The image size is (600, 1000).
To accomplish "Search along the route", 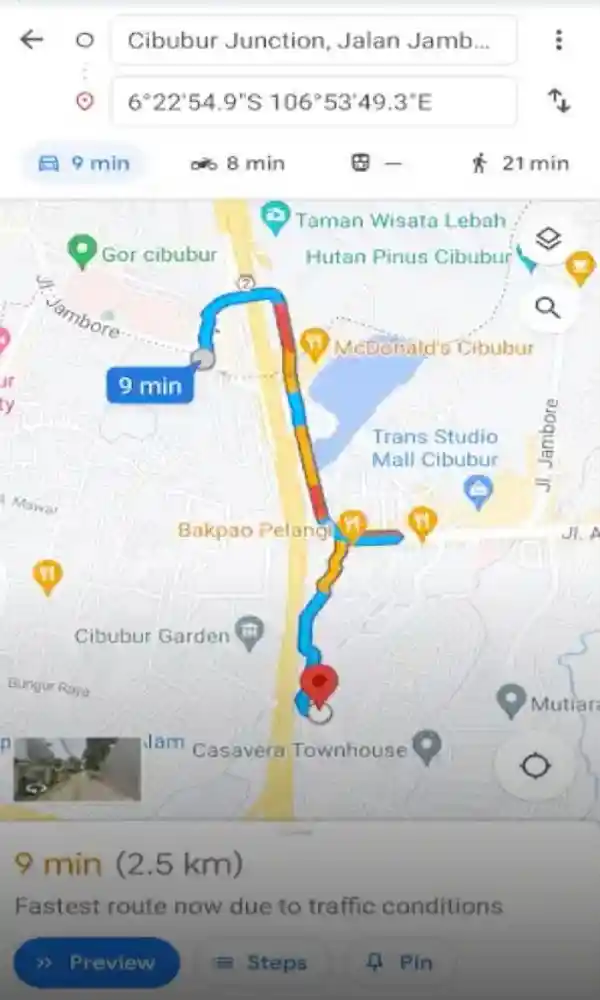I will 548,307.
